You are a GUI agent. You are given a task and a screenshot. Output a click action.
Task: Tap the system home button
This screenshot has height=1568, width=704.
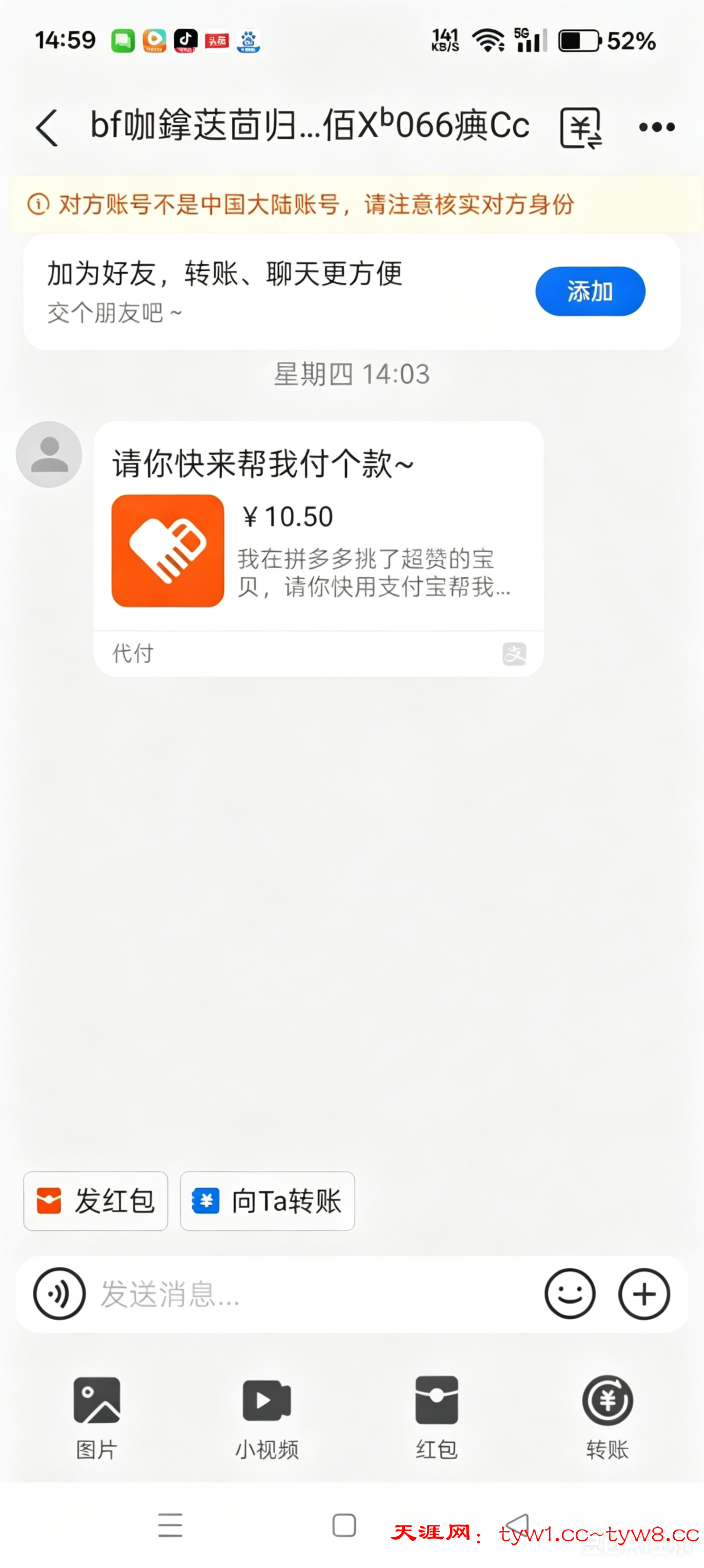pyautogui.click(x=344, y=1525)
